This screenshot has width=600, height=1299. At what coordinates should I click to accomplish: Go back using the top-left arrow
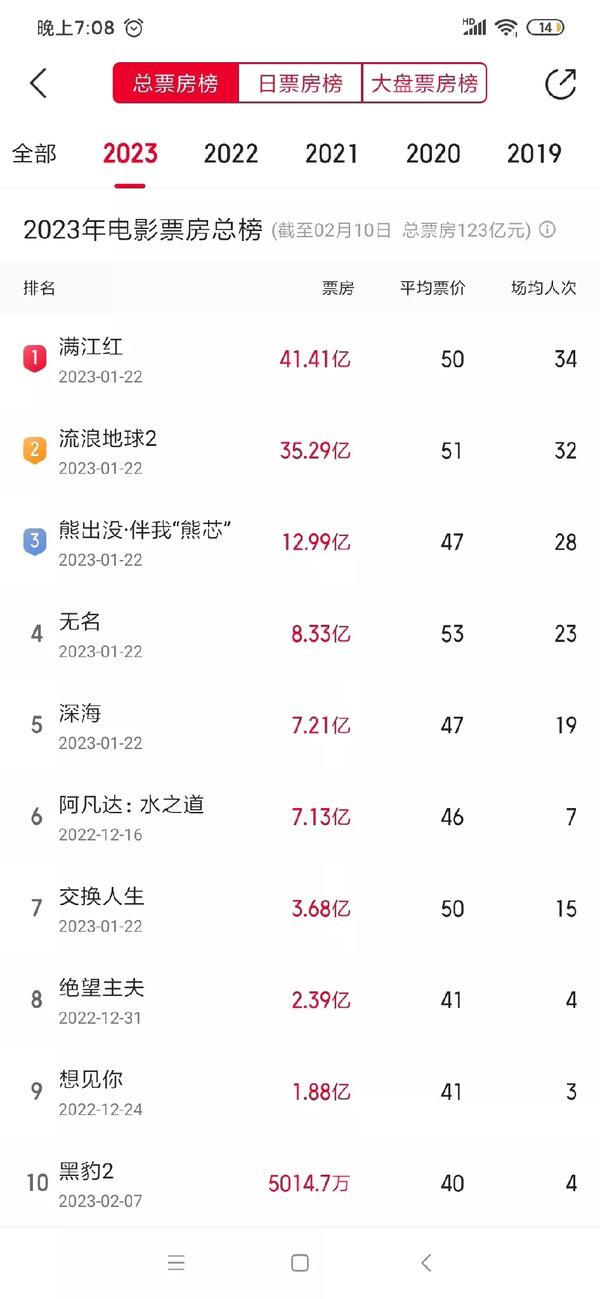tap(38, 83)
